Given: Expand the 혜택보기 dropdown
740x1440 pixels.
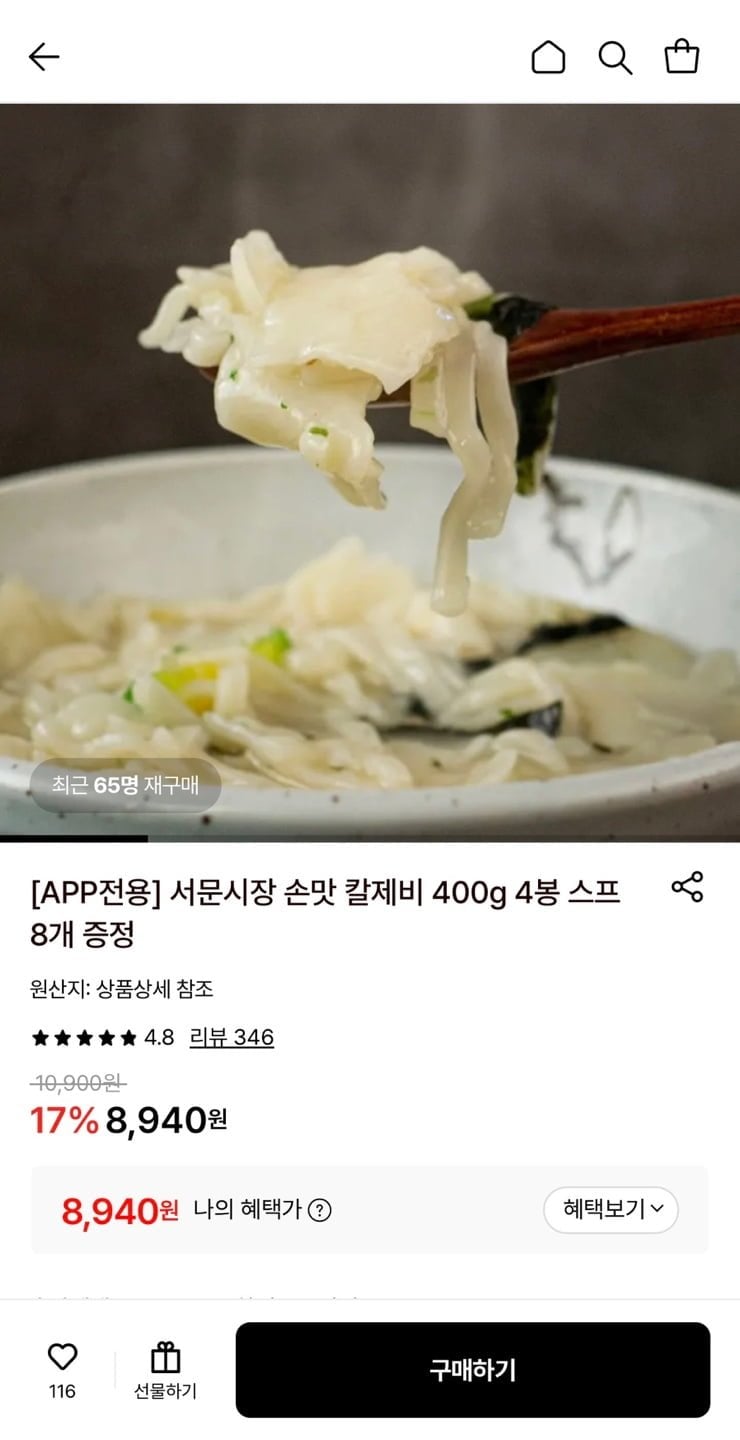Looking at the screenshot, I should [x=610, y=1210].
